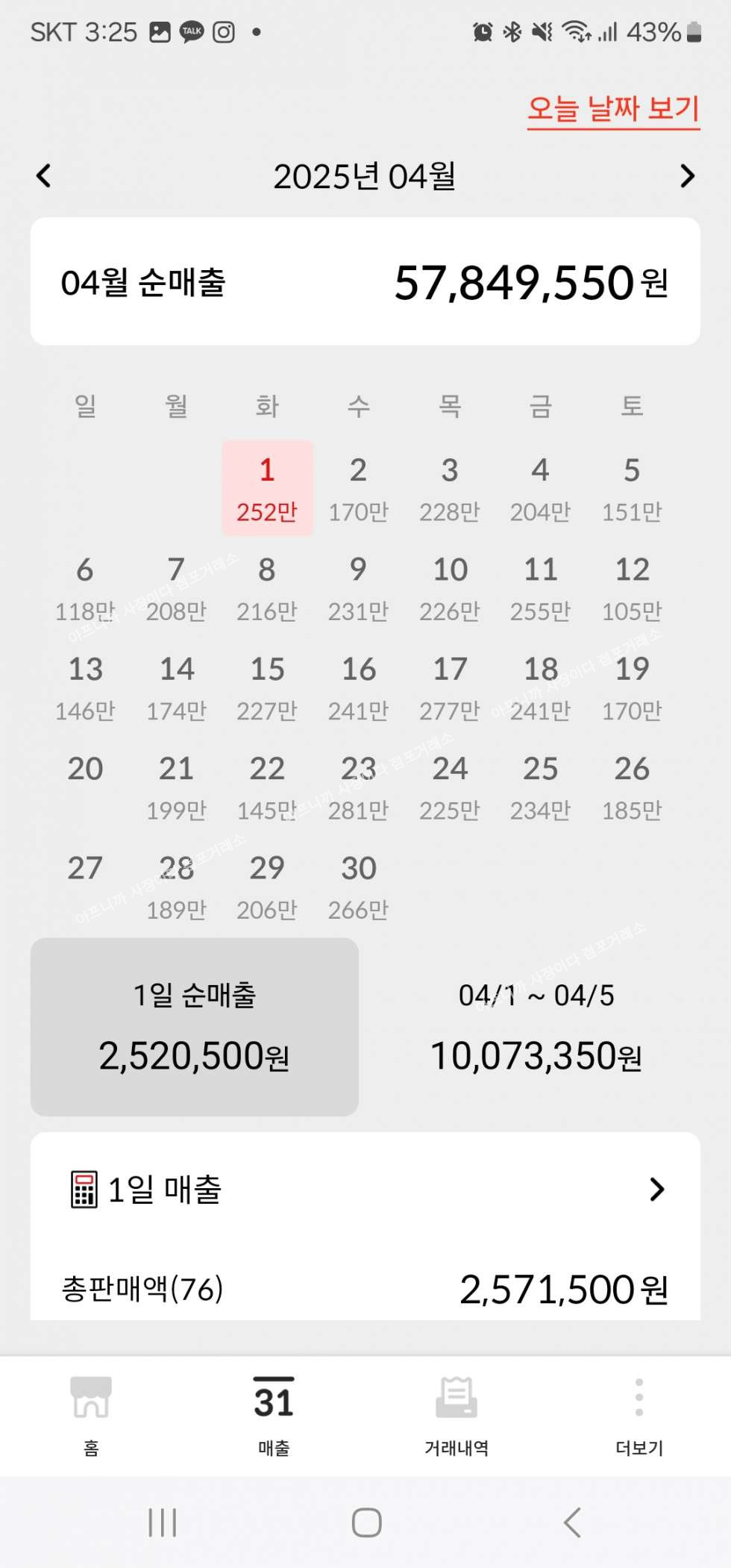Open the 거래내역 tab

(x=457, y=1415)
